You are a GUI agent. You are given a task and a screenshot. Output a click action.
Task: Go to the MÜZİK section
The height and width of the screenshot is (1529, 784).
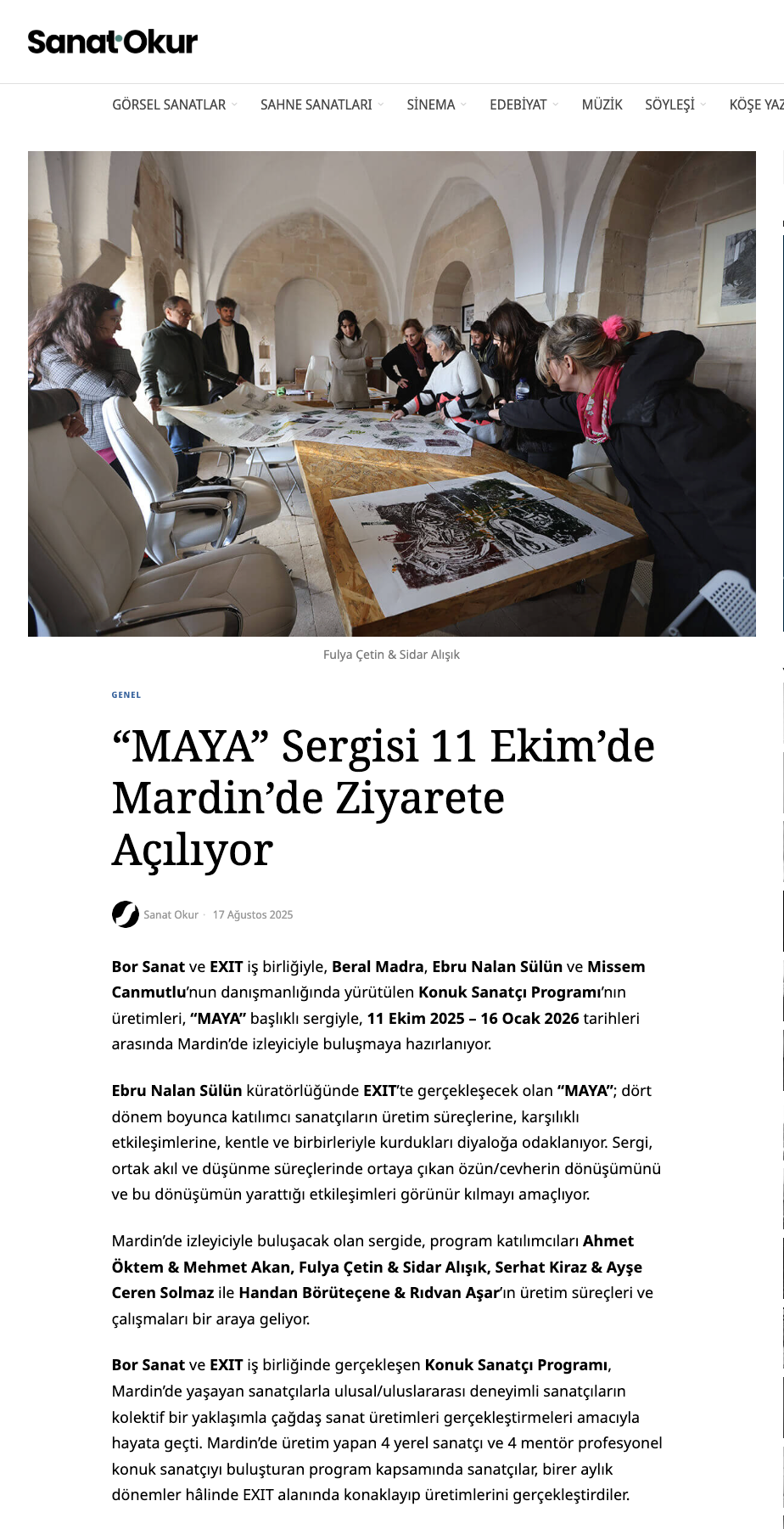coord(602,104)
